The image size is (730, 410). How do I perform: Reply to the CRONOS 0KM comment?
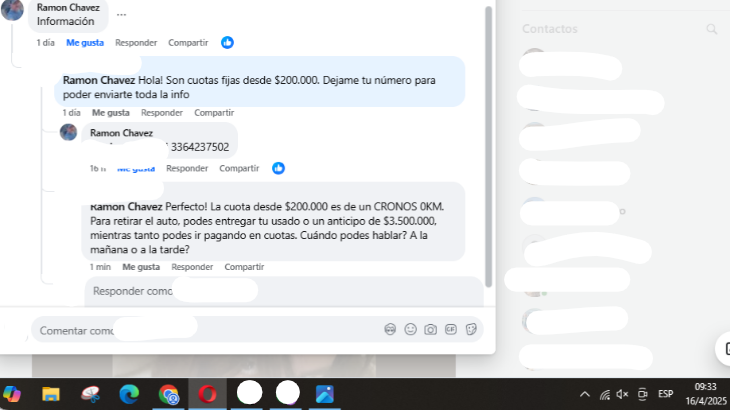[x=192, y=267]
